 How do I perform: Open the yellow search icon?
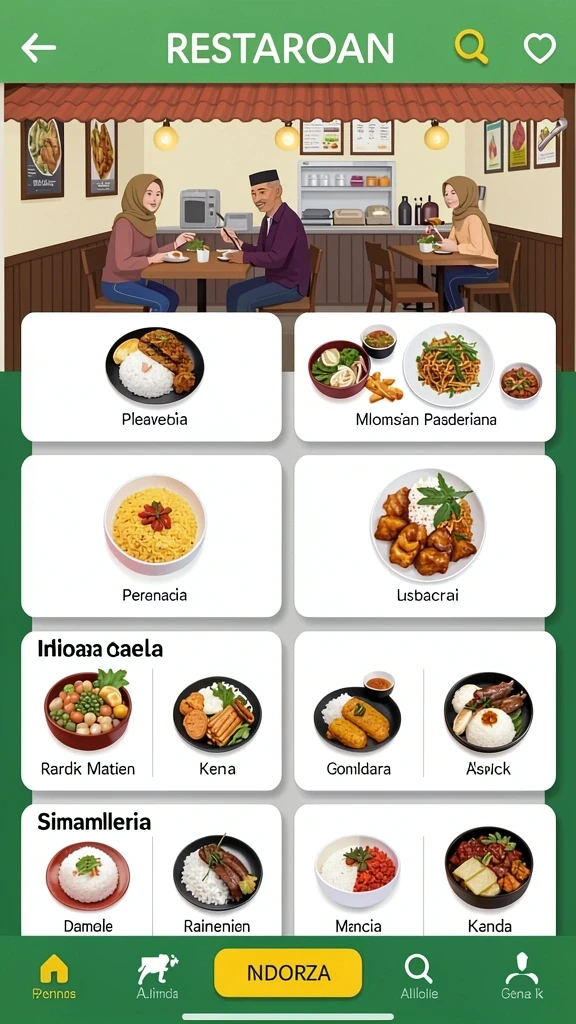pyautogui.click(x=471, y=47)
